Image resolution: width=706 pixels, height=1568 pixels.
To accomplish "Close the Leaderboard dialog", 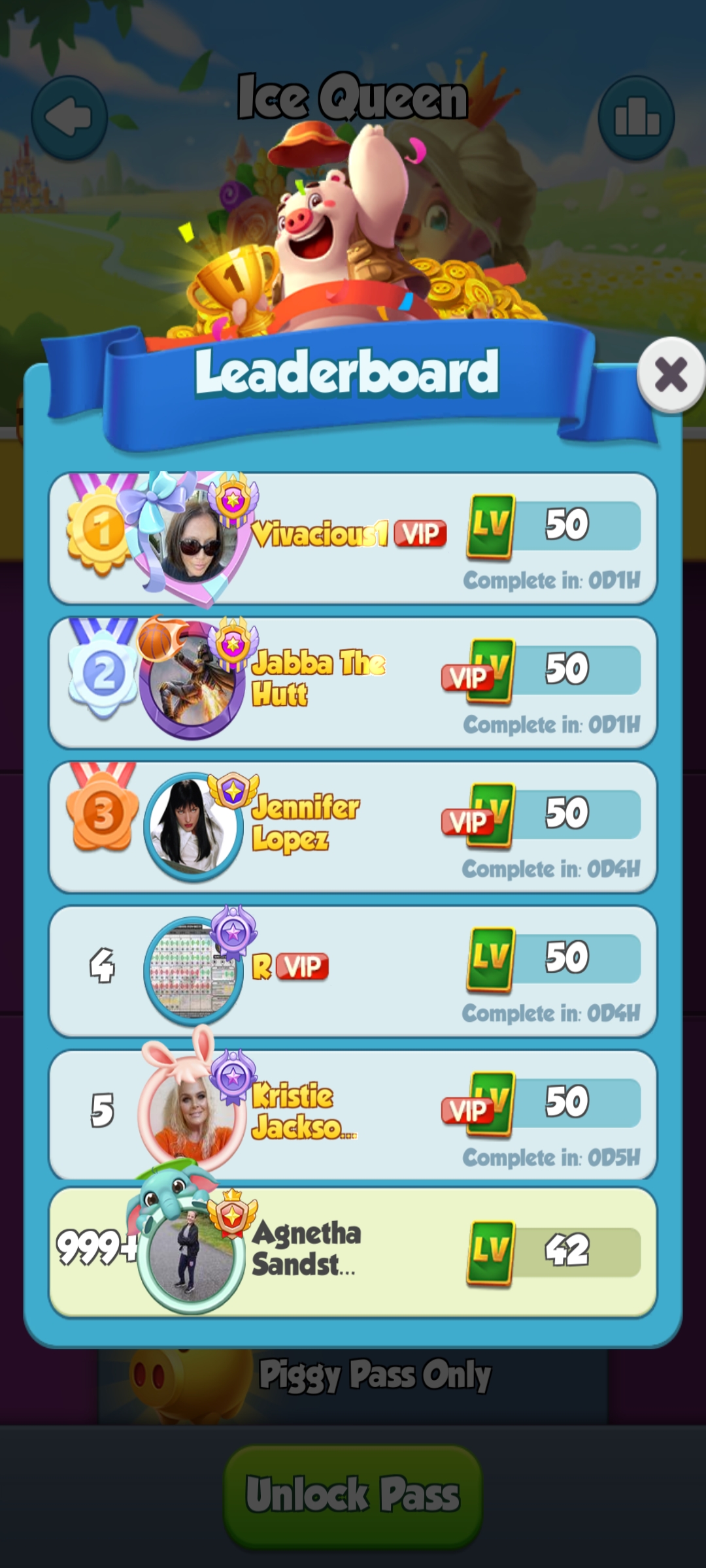I will (671, 375).
